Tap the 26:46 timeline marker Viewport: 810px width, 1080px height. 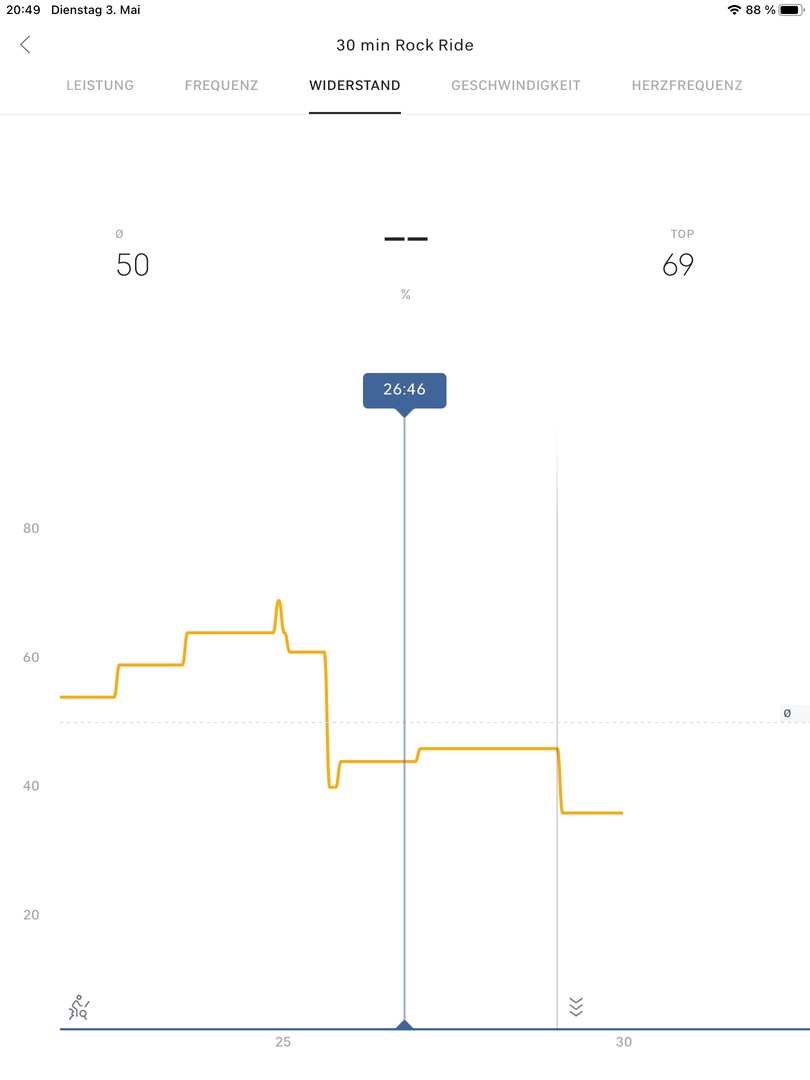[404, 390]
